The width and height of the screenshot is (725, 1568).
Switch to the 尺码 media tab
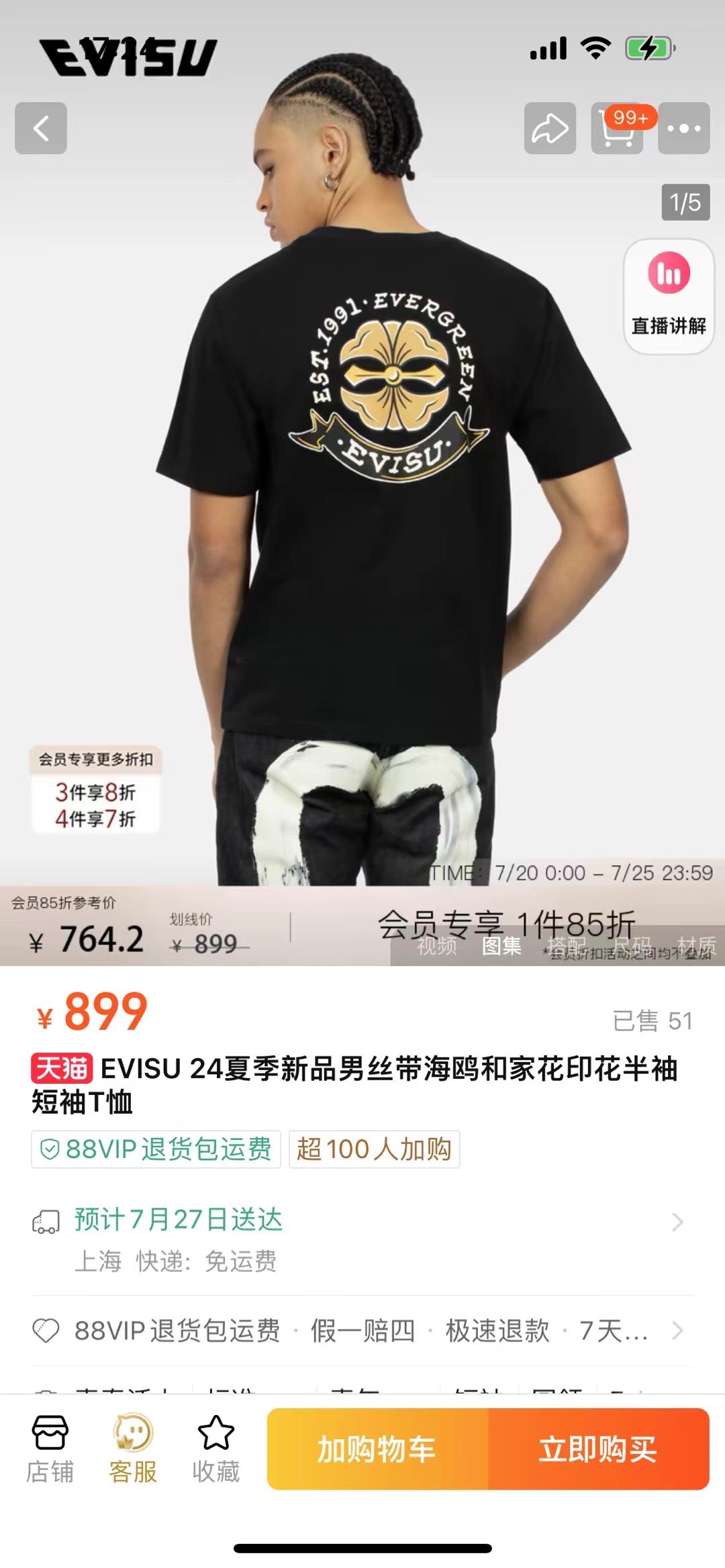(631, 946)
